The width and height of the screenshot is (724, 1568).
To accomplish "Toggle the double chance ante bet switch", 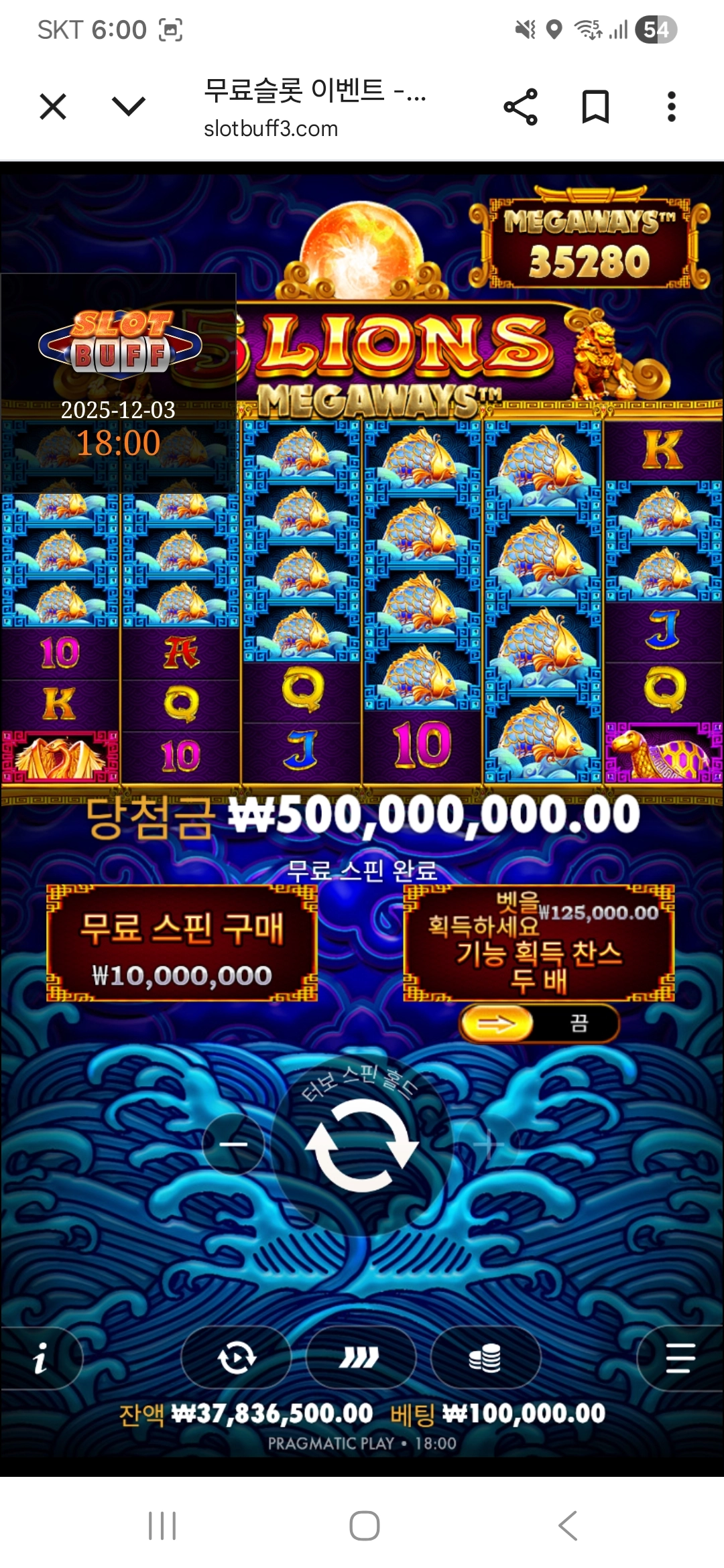I will 538,1023.
